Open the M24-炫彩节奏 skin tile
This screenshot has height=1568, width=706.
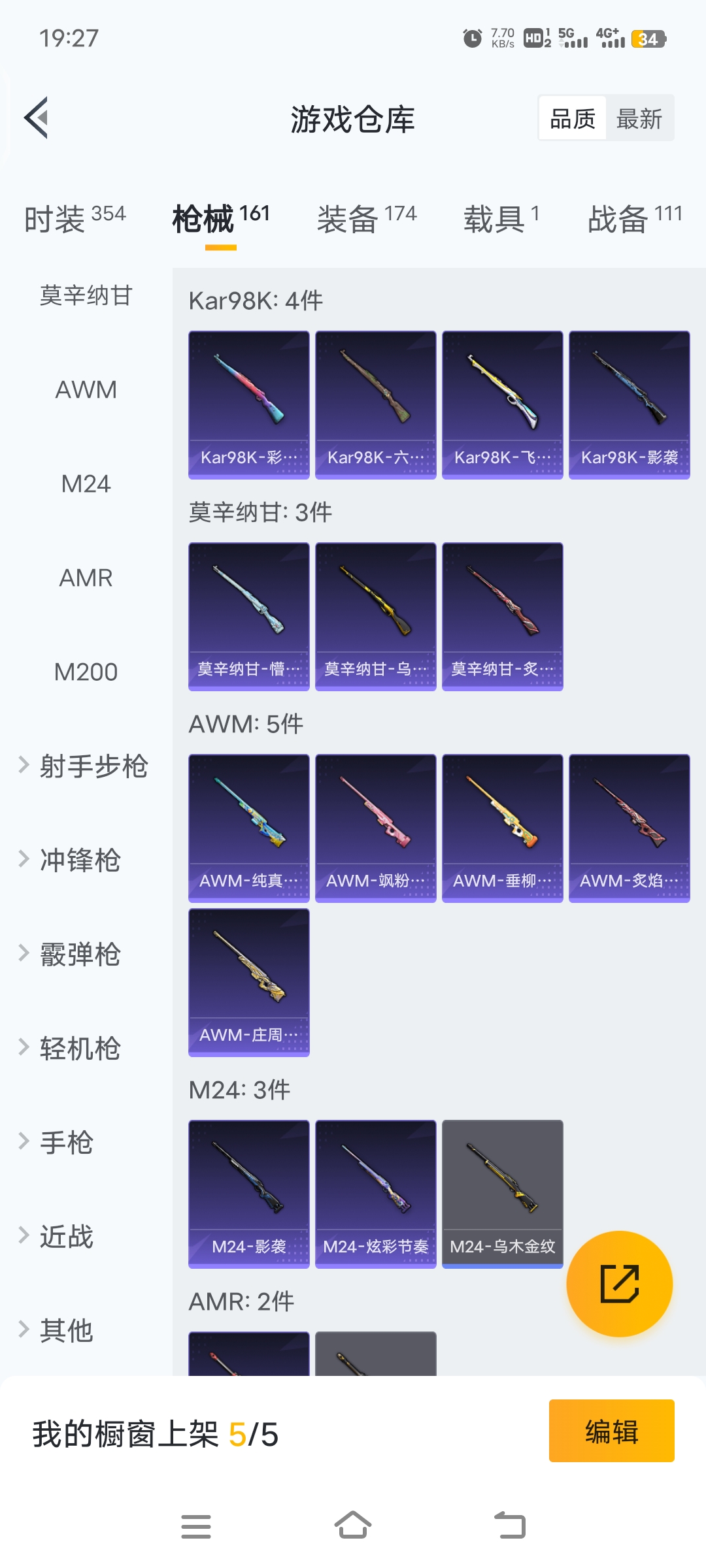point(375,1194)
